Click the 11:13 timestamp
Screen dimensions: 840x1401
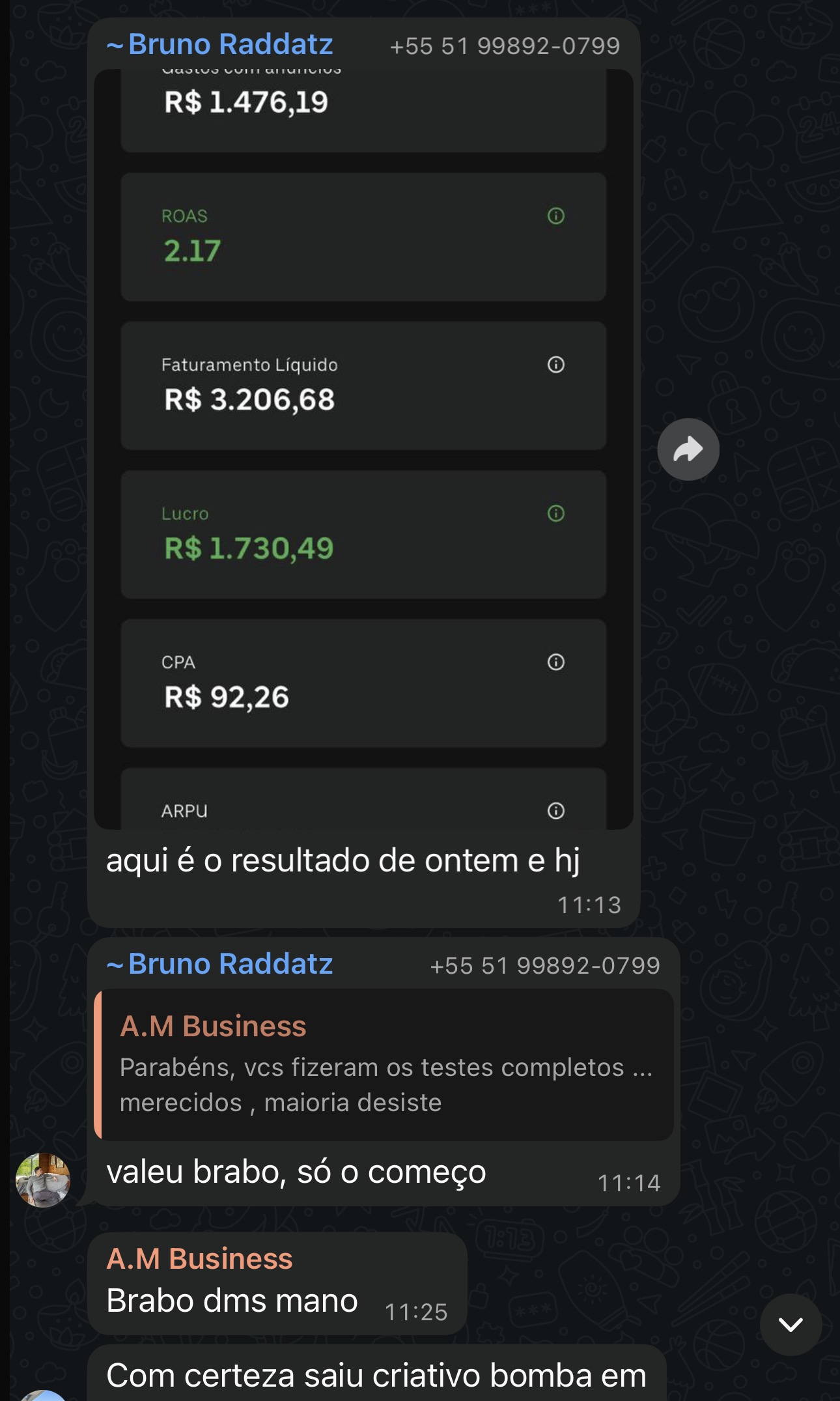pyautogui.click(x=589, y=904)
